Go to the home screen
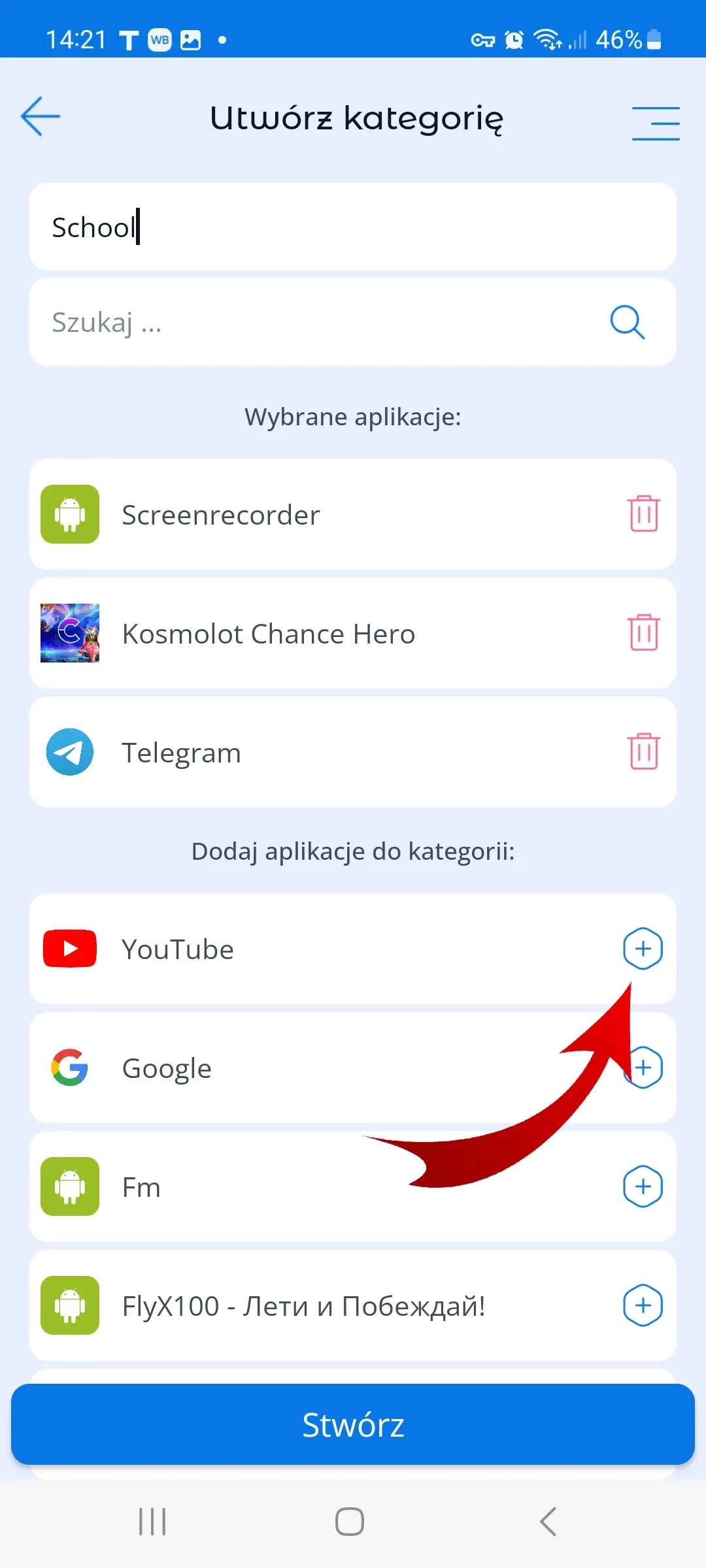Screen dimensions: 706x1568 (350, 1522)
